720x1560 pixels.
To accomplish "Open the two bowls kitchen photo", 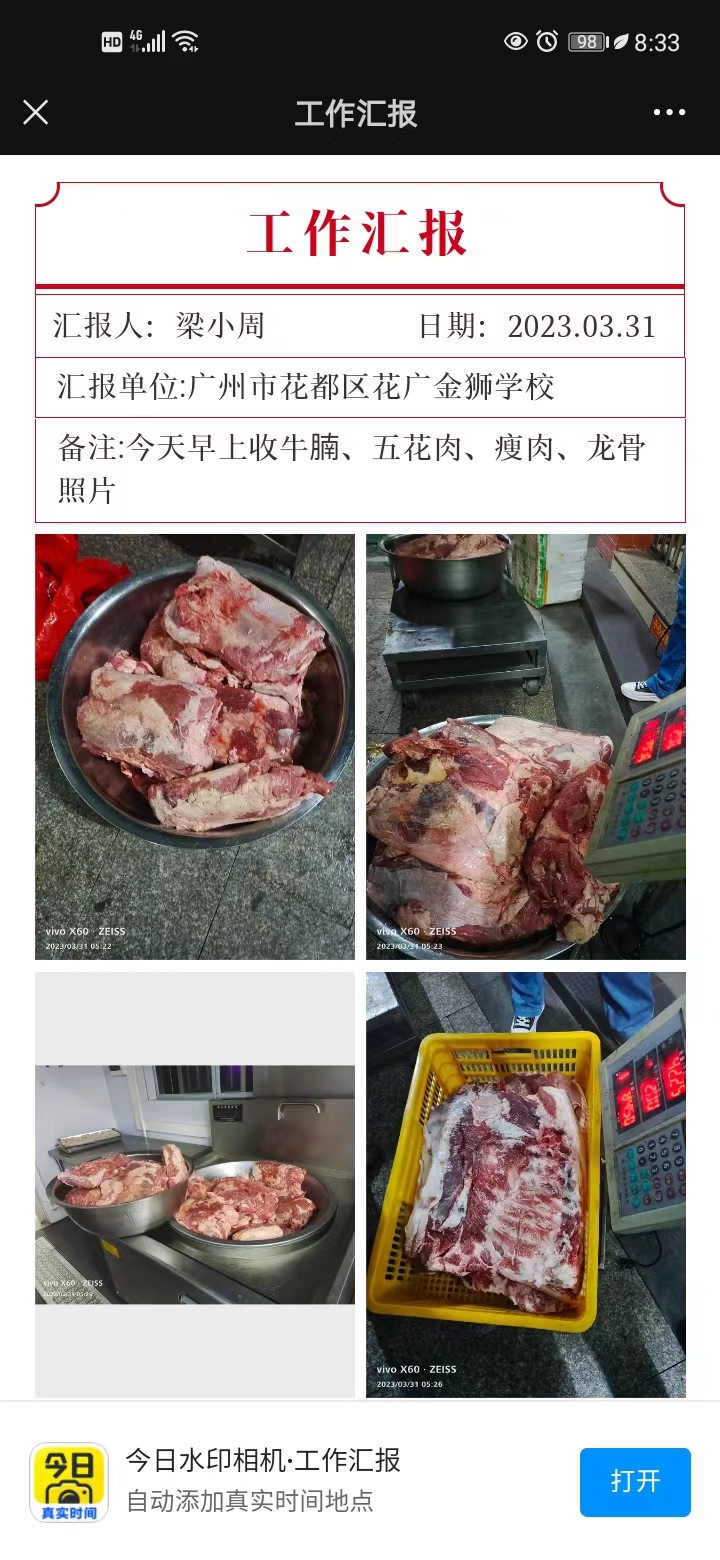I will click(x=195, y=1184).
